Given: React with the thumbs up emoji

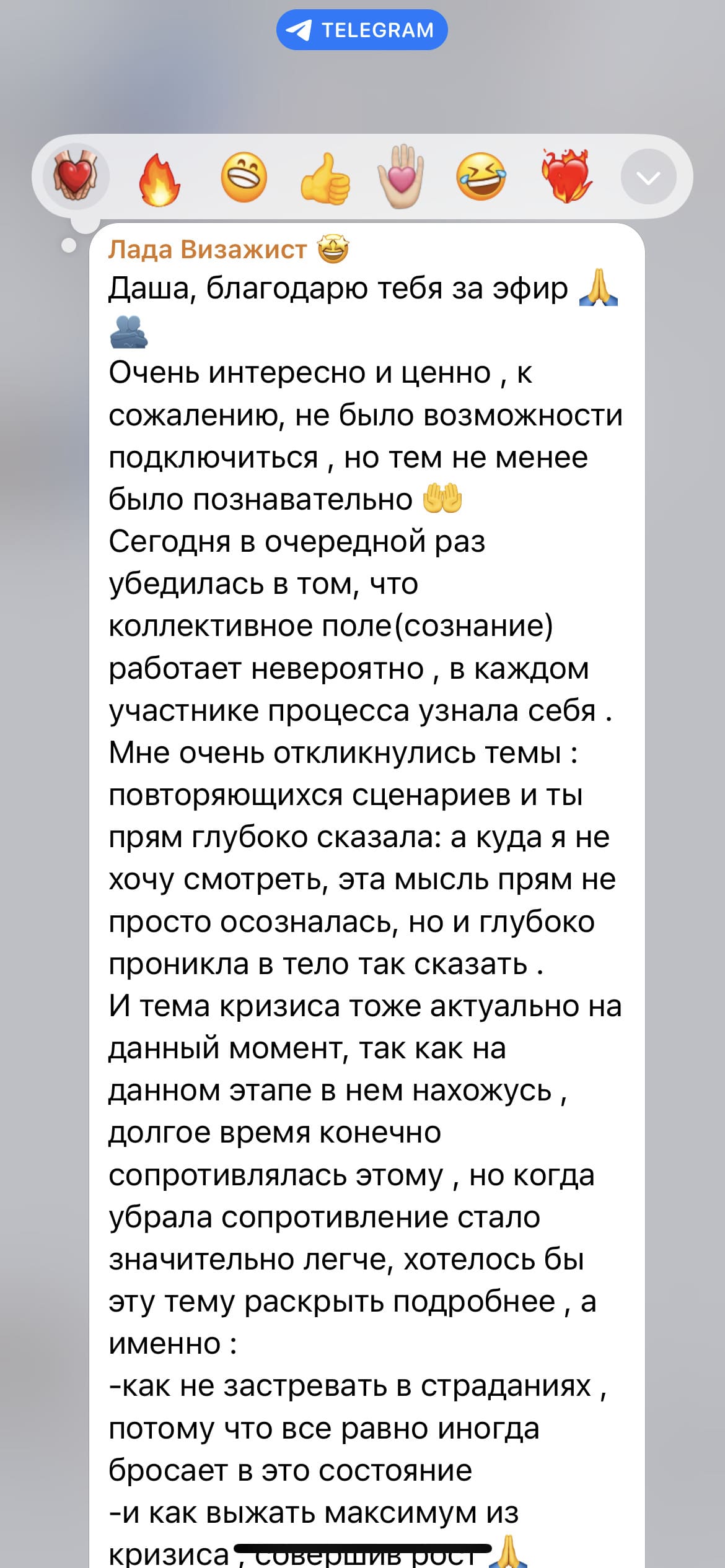Looking at the screenshot, I should tap(325, 179).
